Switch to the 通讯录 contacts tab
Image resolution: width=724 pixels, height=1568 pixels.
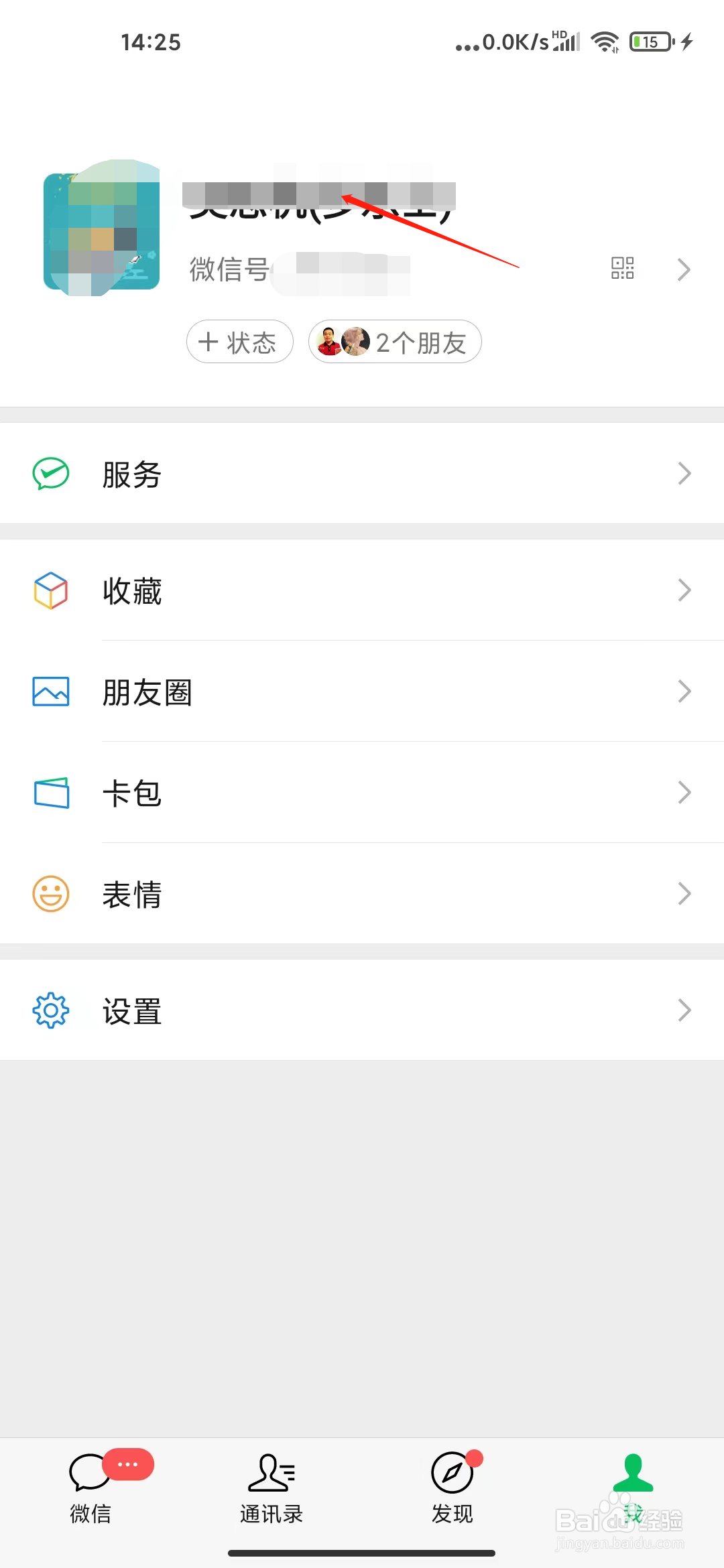(x=271, y=1488)
